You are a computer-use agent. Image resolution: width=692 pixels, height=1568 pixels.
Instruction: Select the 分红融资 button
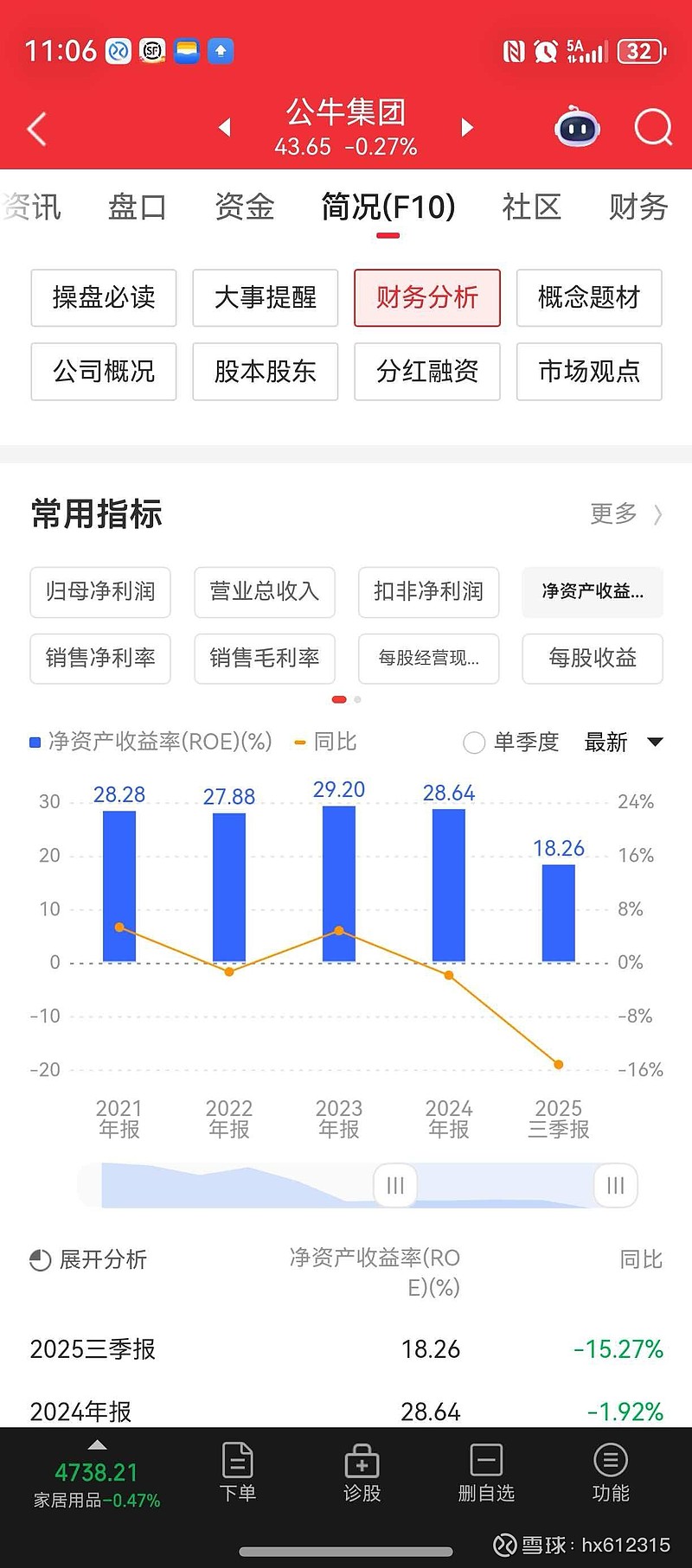[427, 372]
